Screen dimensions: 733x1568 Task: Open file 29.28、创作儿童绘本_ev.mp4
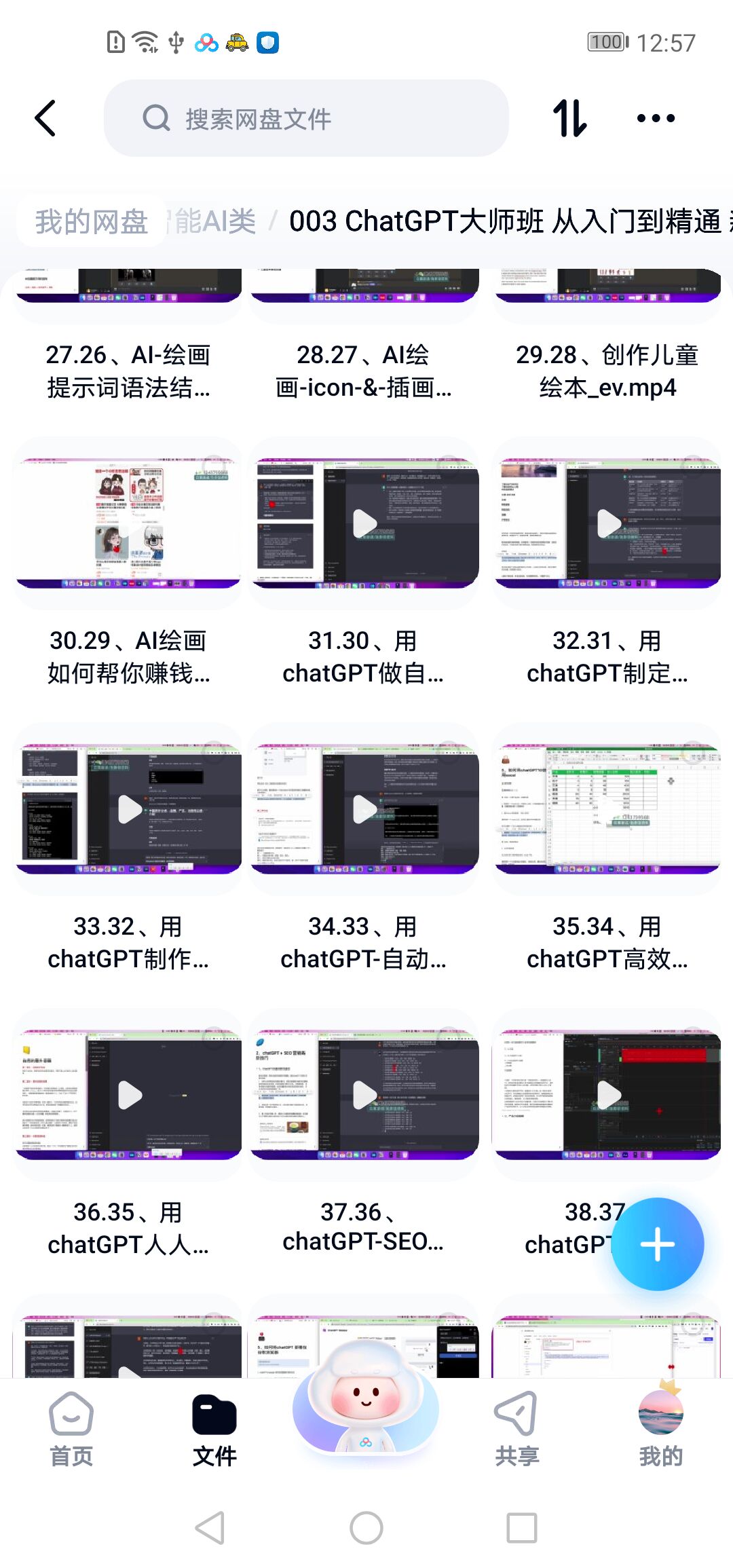pyautogui.click(x=607, y=371)
